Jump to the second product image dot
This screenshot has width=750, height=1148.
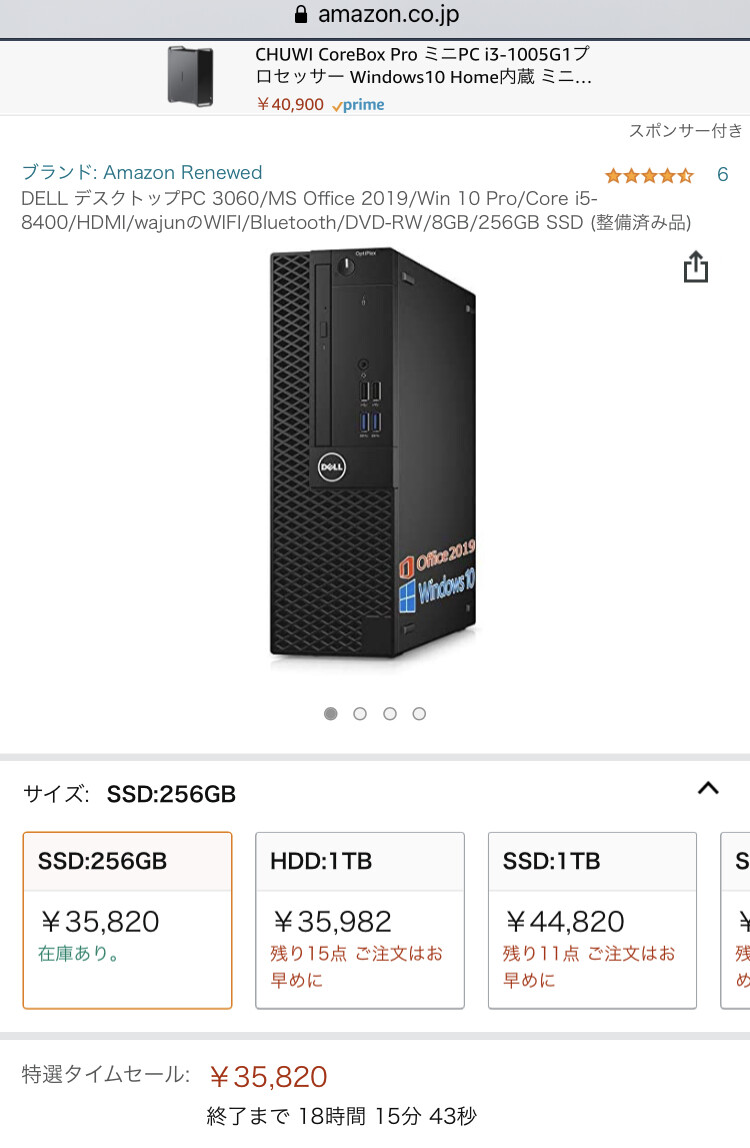[360, 713]
